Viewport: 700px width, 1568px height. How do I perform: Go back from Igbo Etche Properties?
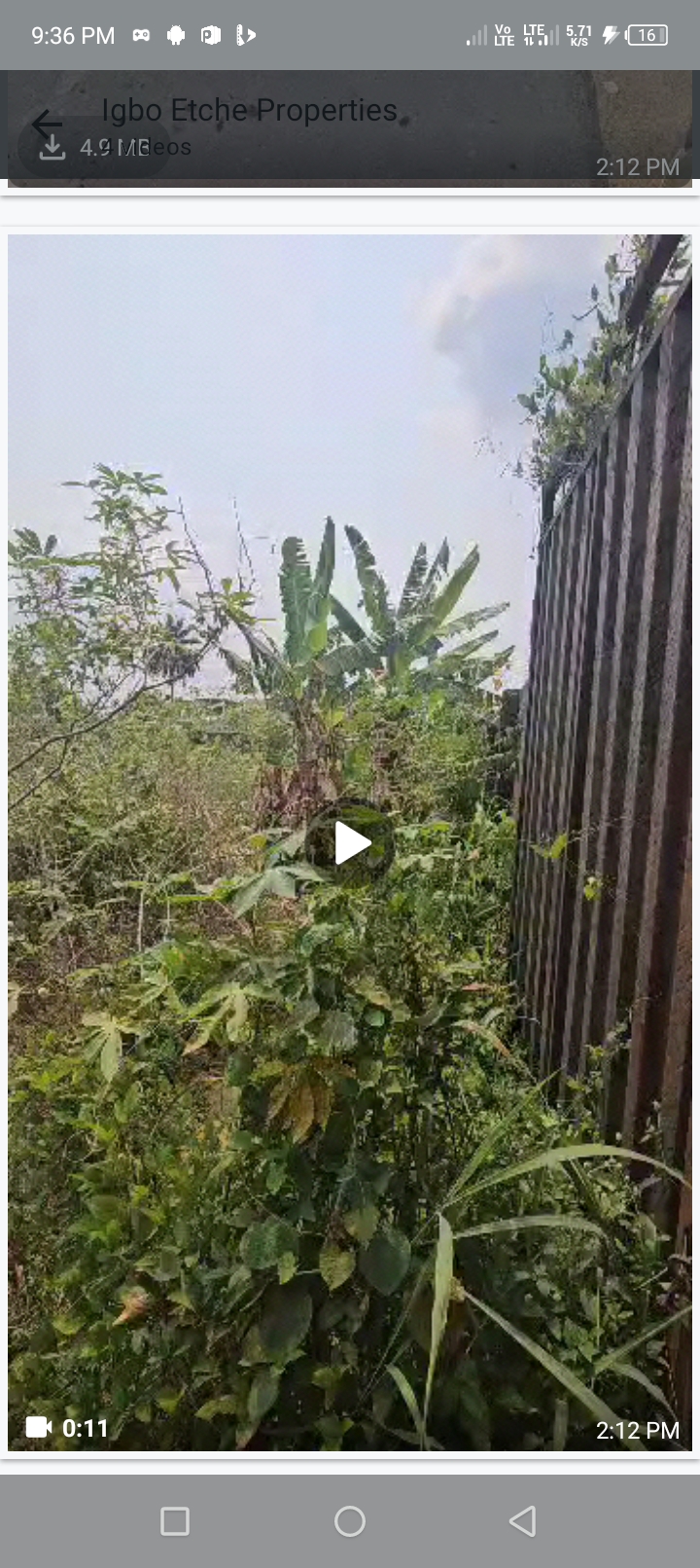point(46,124)
